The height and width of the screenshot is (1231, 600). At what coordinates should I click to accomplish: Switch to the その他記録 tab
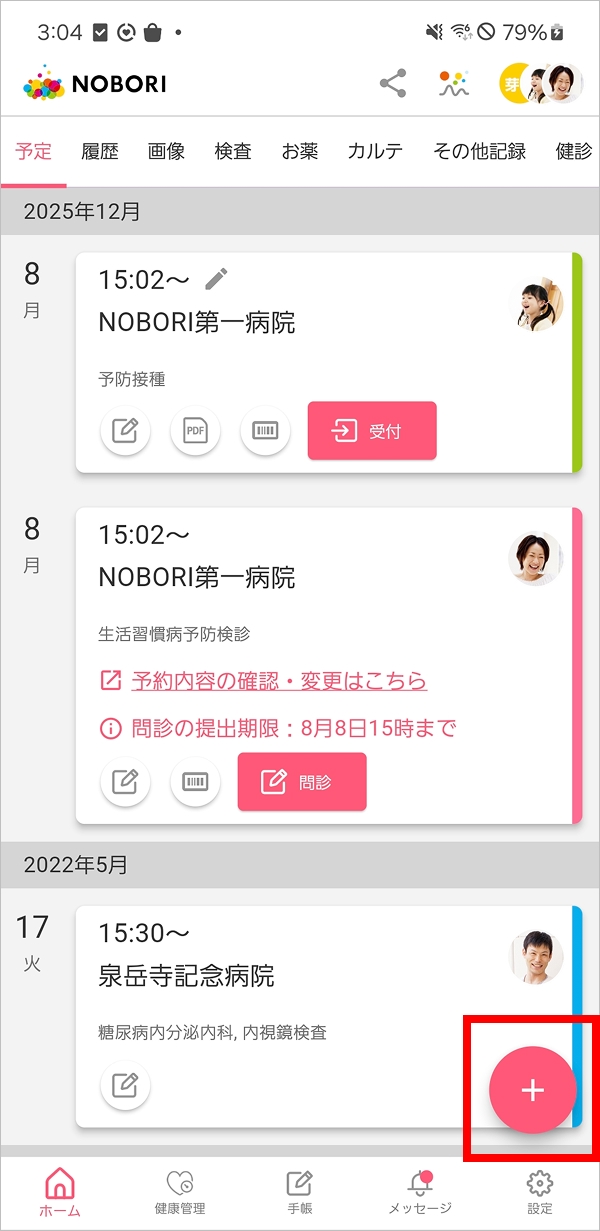(x=479, y=152)
